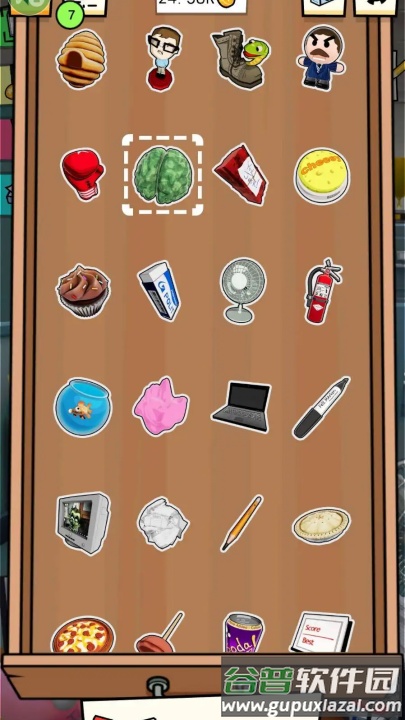Choose the black laptop
This screenshot has width=405, height=720.
pos(242,407)
